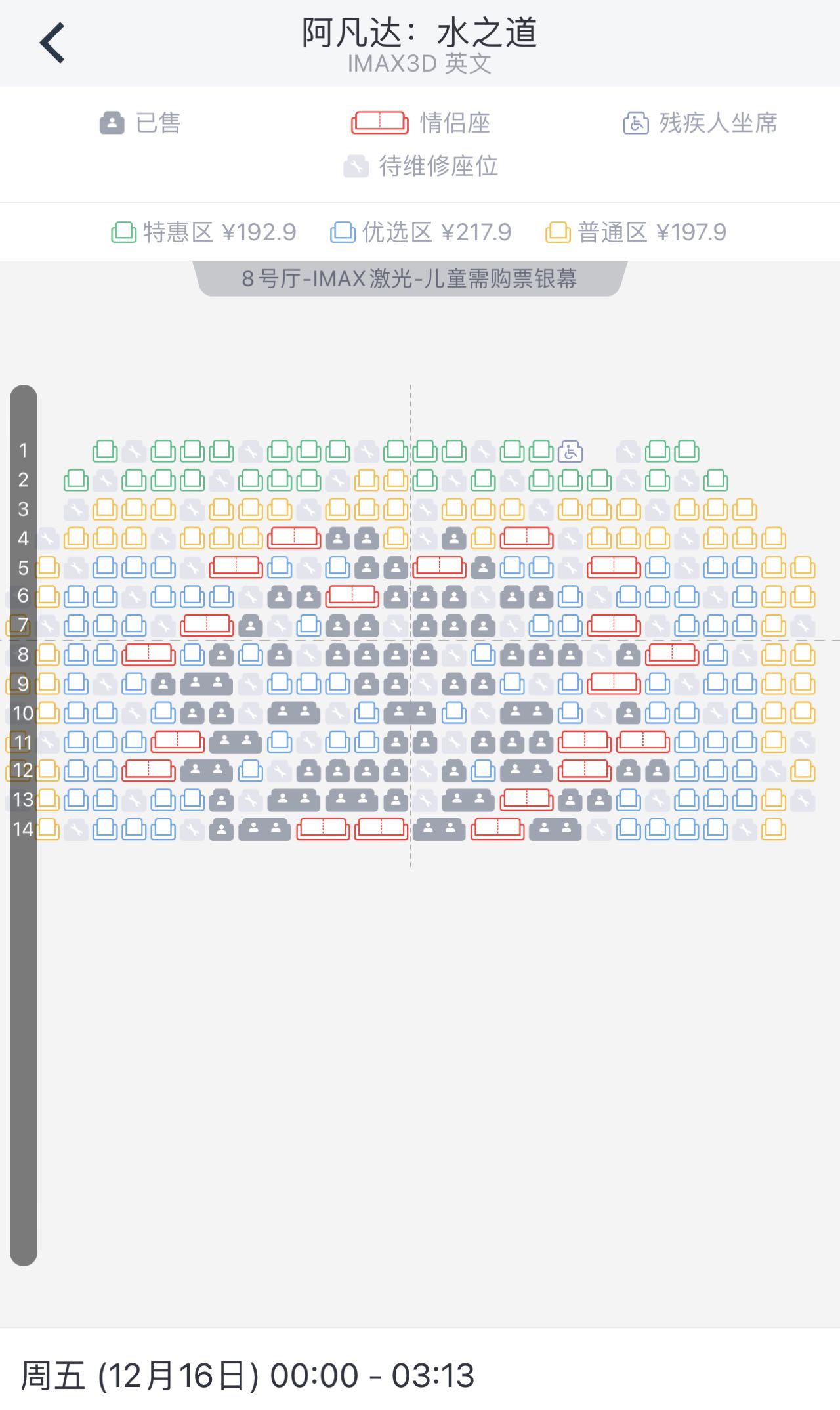
Task: Select the leftmost green seat in row 2
Action: (x=76, y=481)
